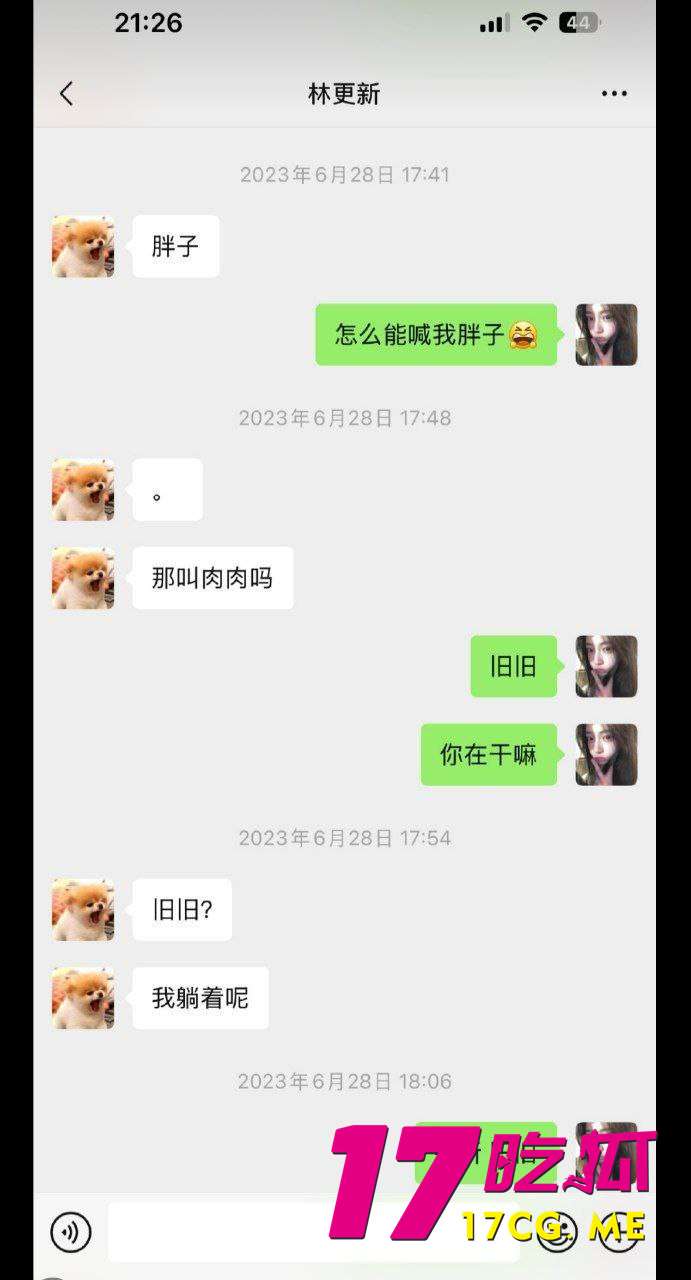This screenshot has width=691, height=1280.
Task: Open the dog avatar beside the 胖子 message
Action: pyautogui.click(x=83, y=246)
